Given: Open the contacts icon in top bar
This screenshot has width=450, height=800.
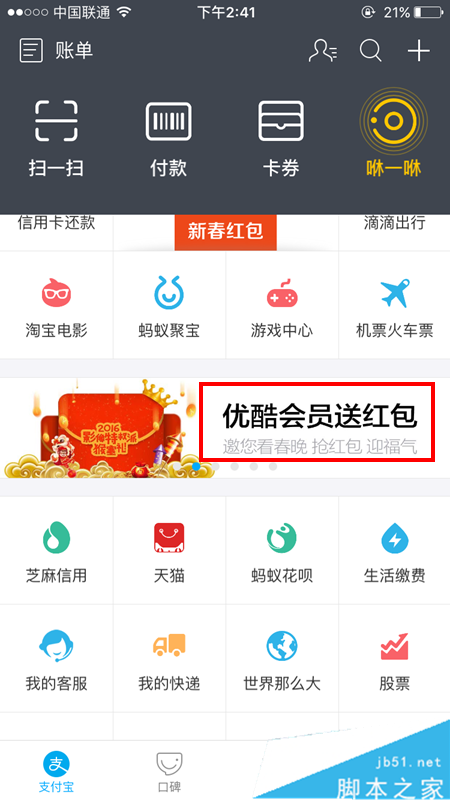Looking at the screenshot, I should 322,51.
